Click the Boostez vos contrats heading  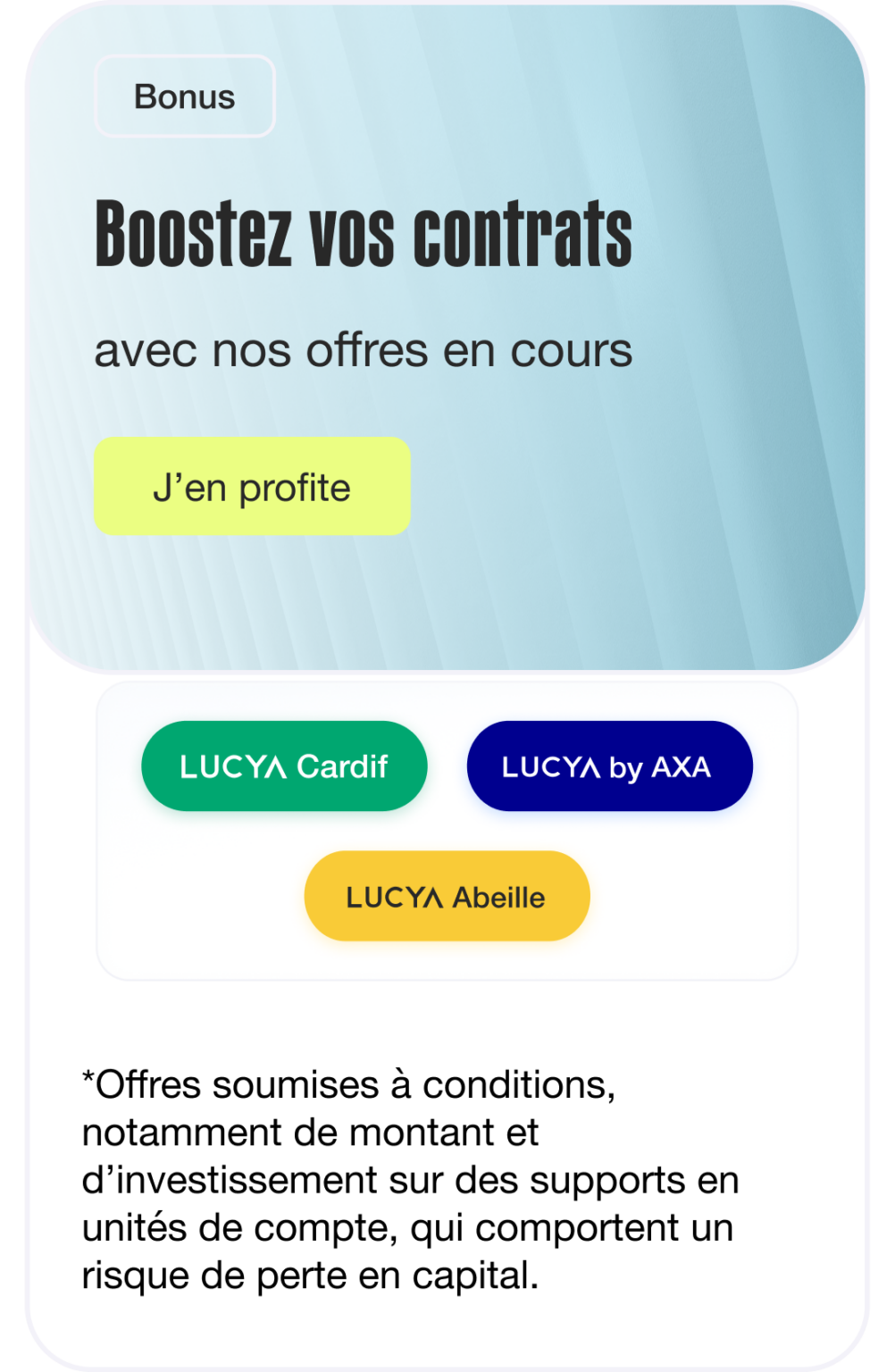[x=364, y=234]
